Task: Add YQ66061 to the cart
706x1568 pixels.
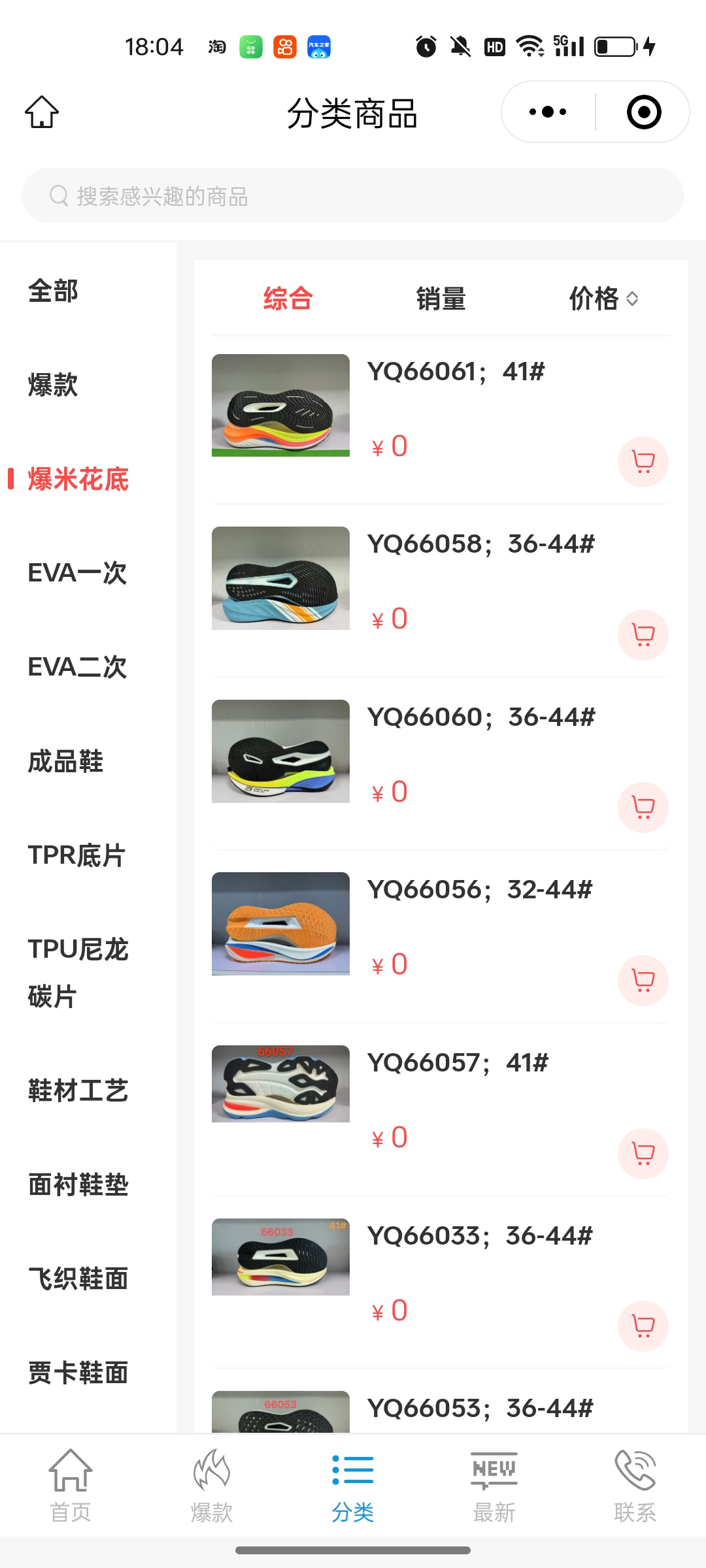Action: [x=643, y=462]
